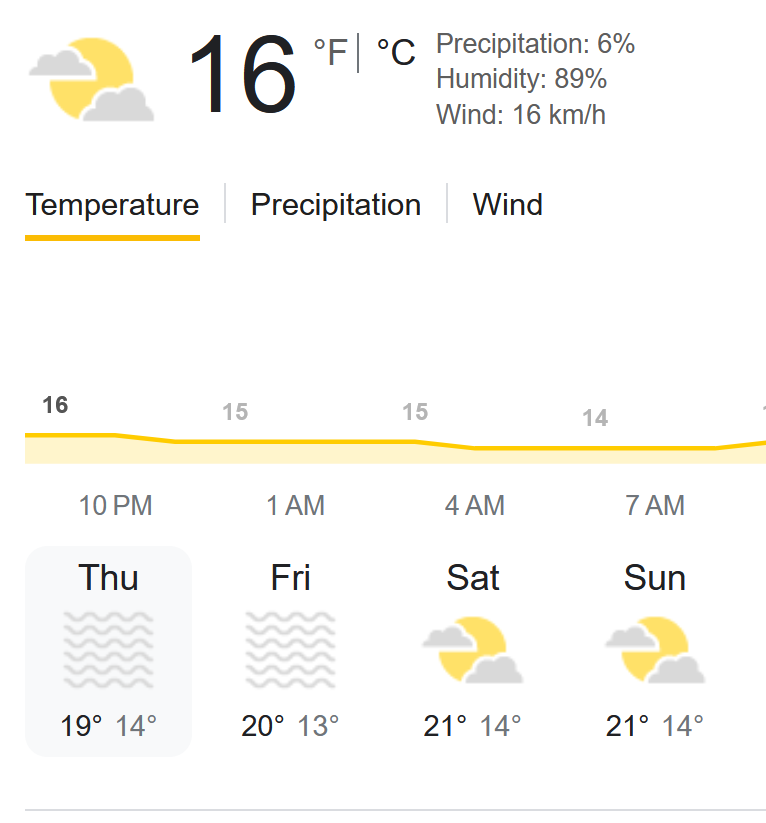Switch to the Precipitation tab

click(335, 205)
